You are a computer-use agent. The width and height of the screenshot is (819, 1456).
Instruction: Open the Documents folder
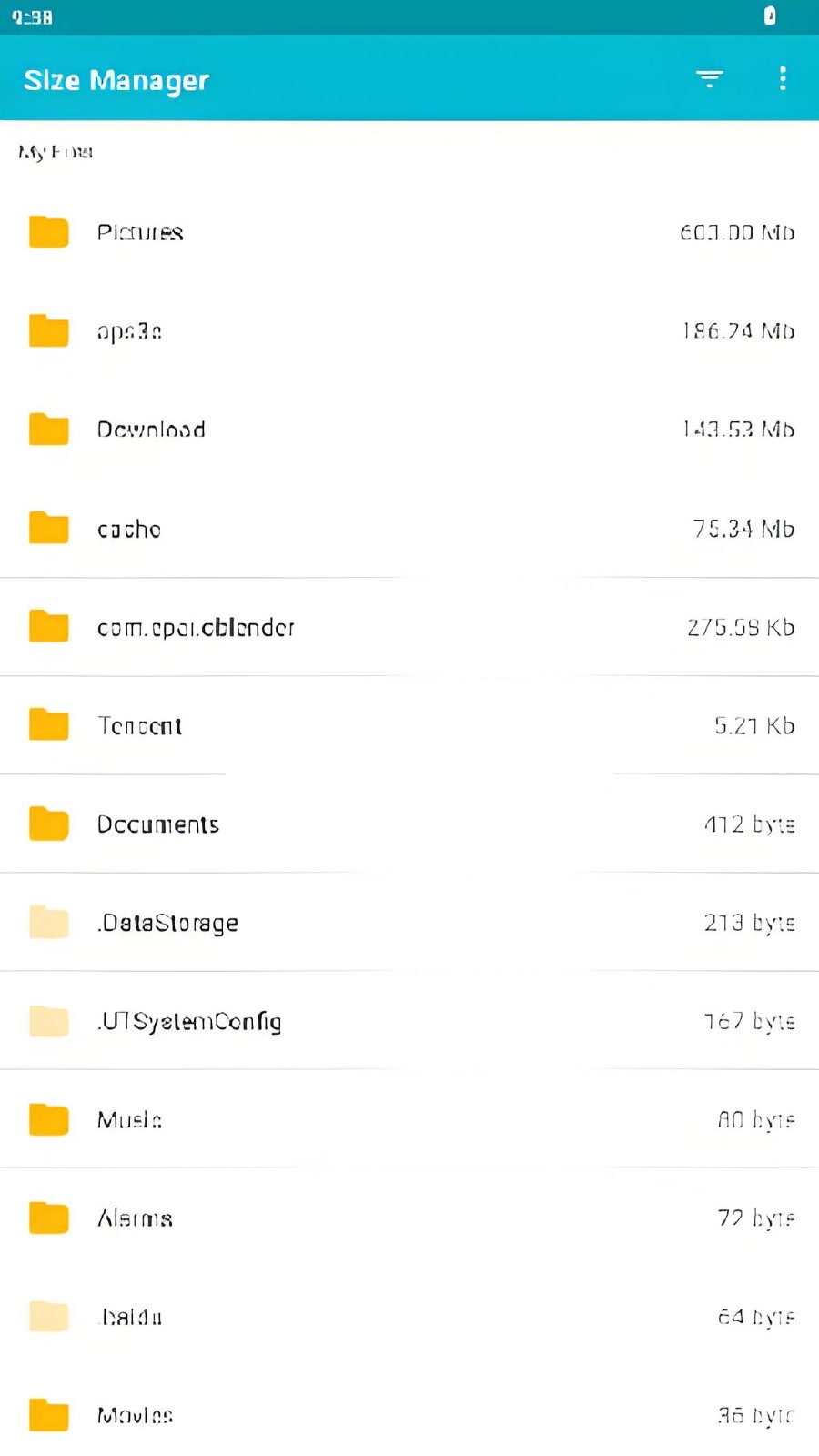[x=158, y=824]
